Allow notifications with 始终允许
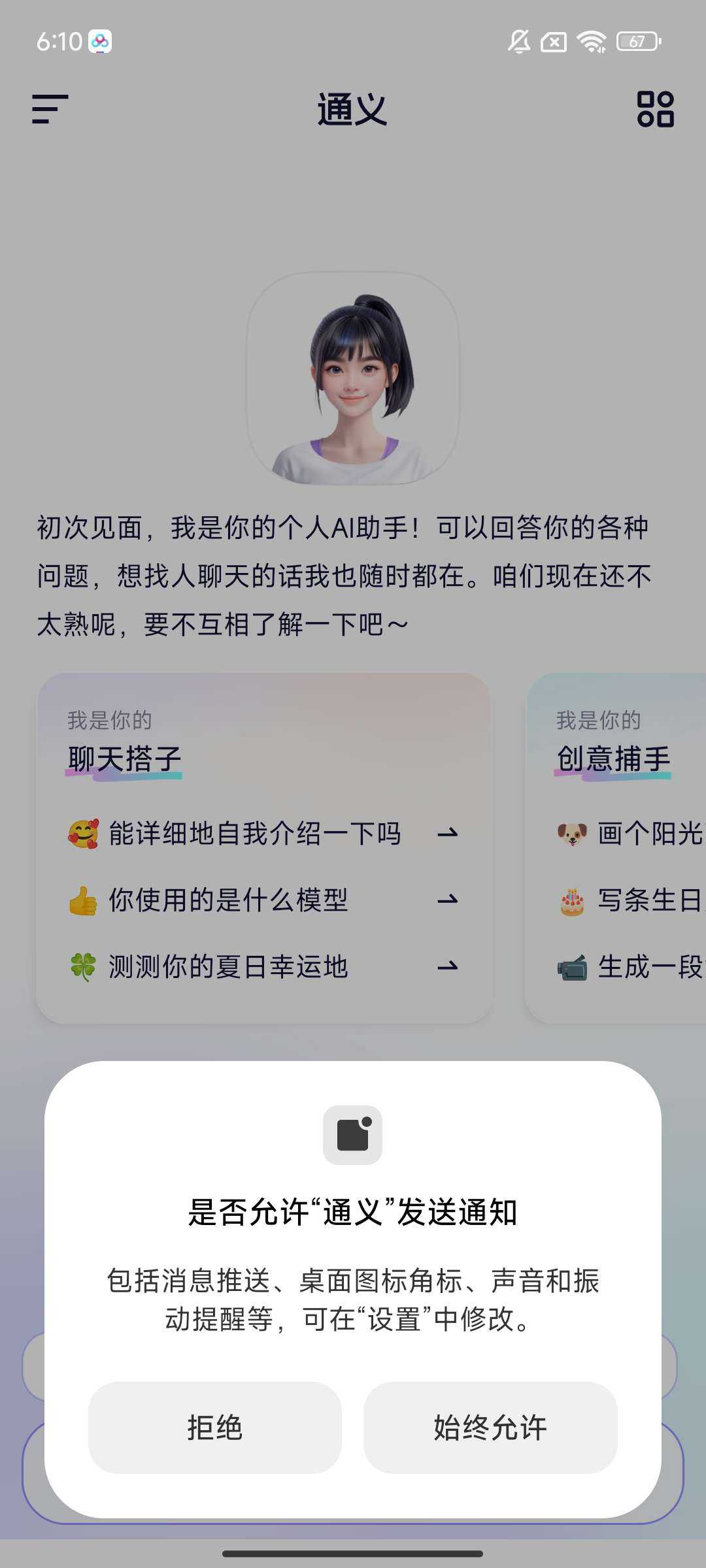The image size is (706, 1568). pyautogui.click(x=490, y=1428)
